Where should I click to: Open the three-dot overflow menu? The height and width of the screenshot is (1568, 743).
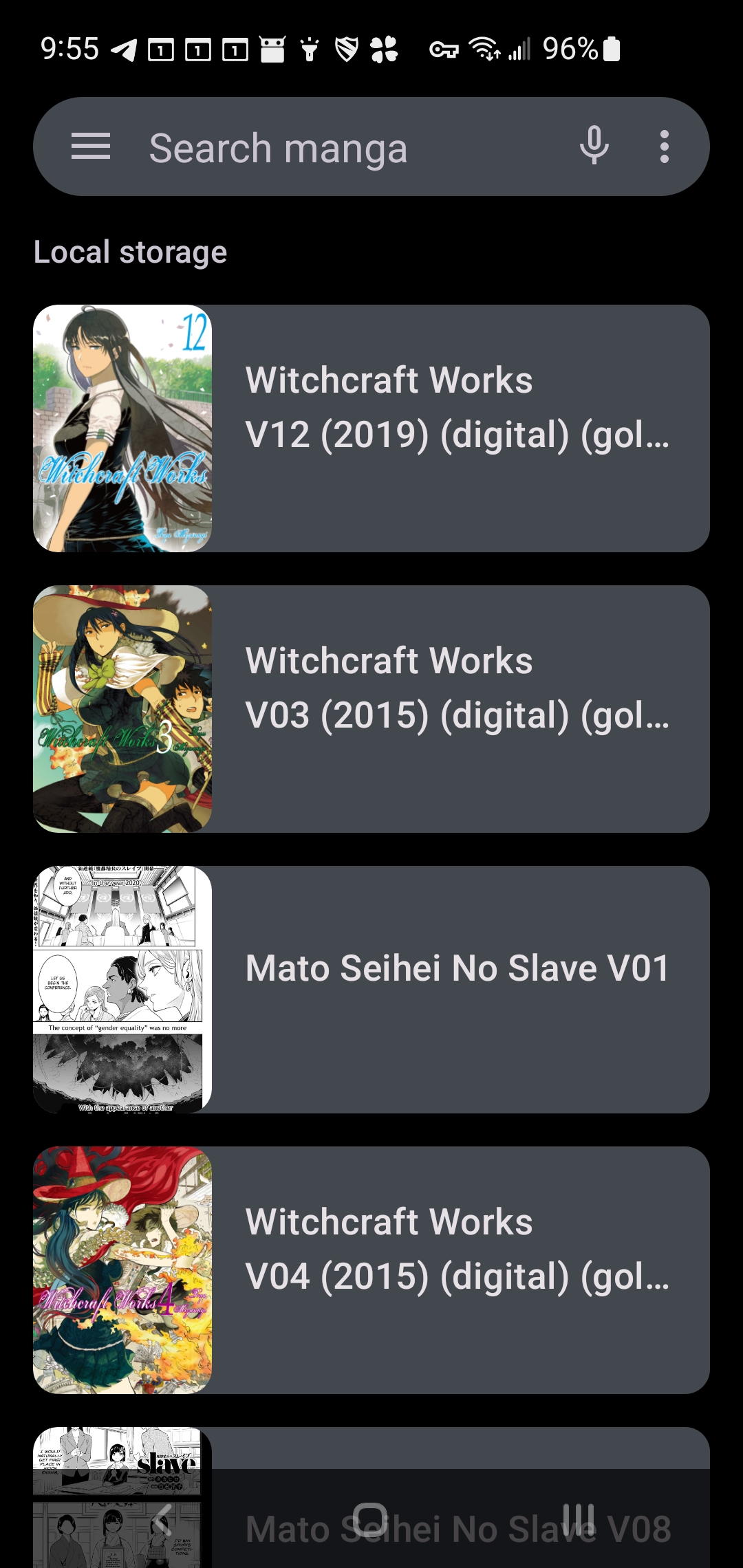pyautogui.click(x=665, y=146)
